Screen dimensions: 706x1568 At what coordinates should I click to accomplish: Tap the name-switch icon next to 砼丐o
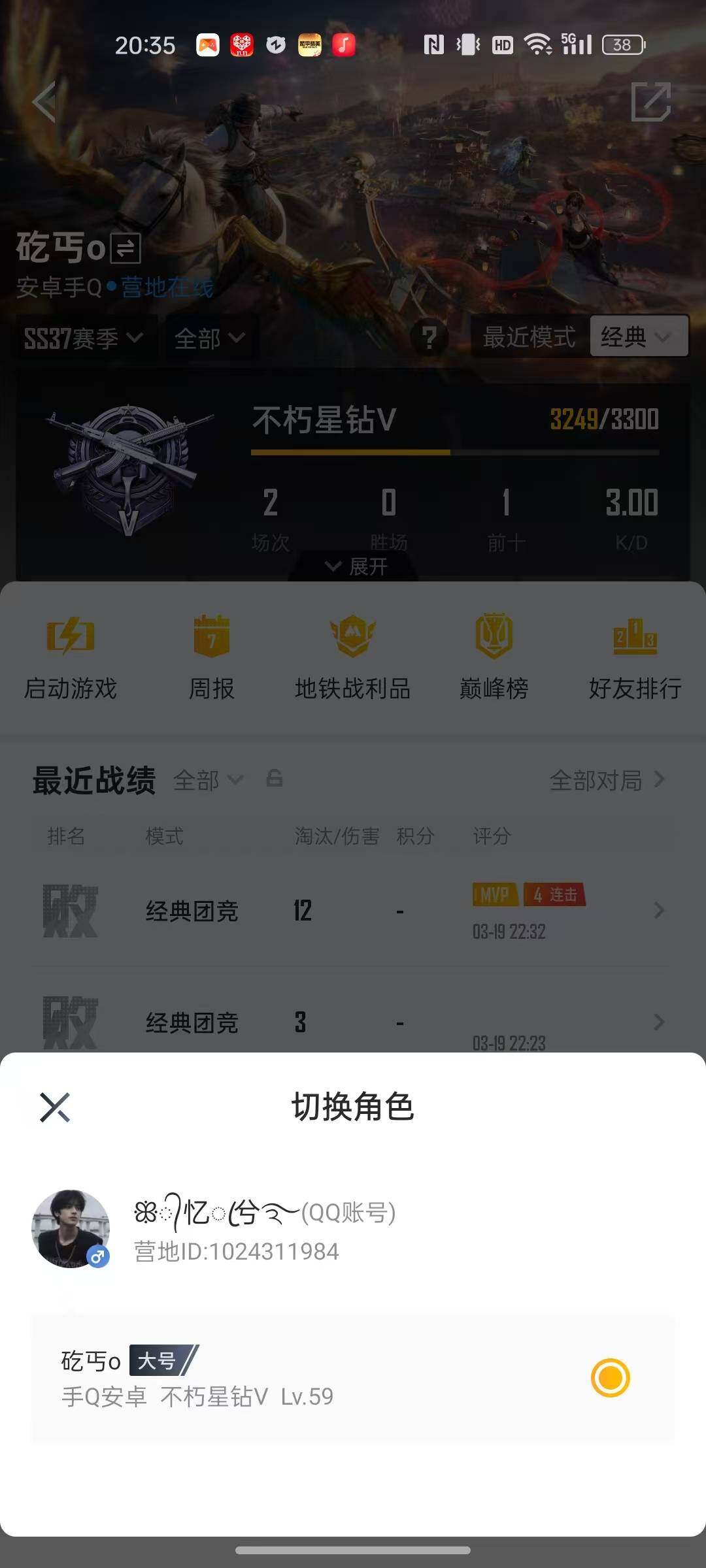126,249
